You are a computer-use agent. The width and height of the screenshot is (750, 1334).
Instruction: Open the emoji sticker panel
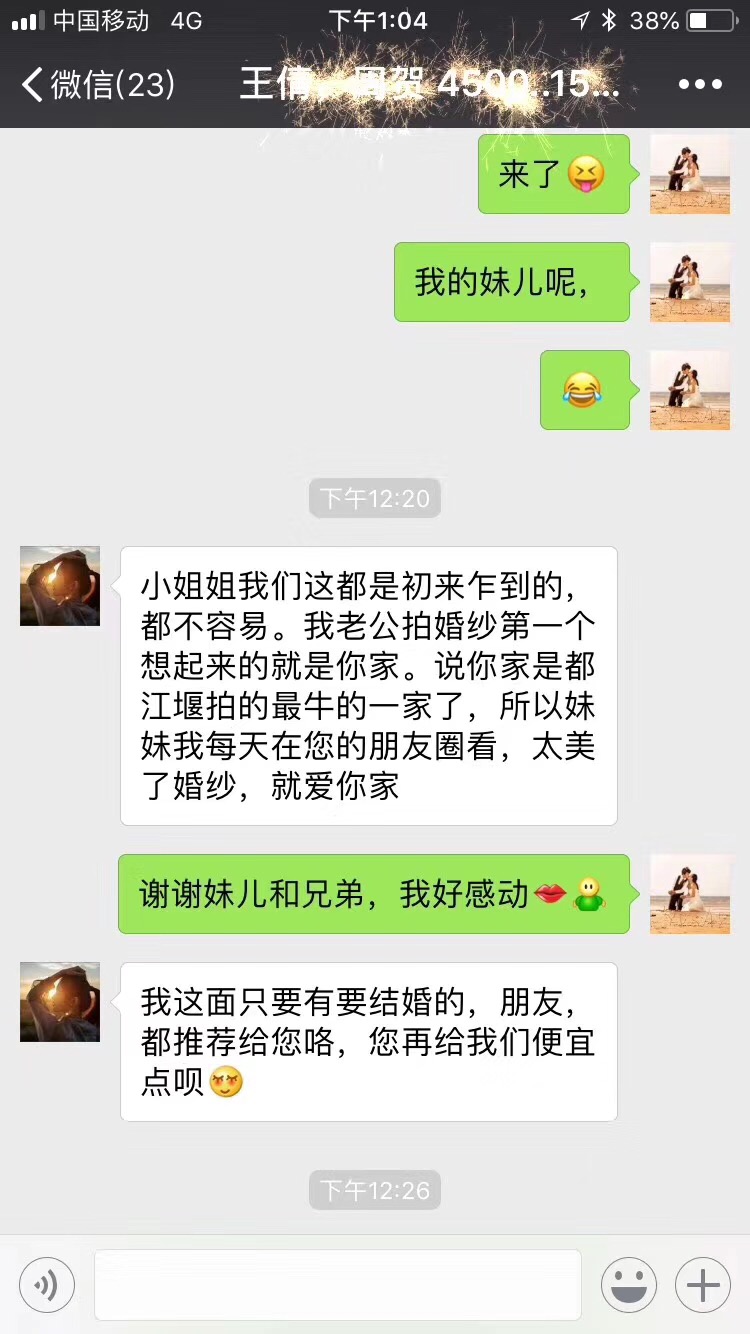[629, 1285]
